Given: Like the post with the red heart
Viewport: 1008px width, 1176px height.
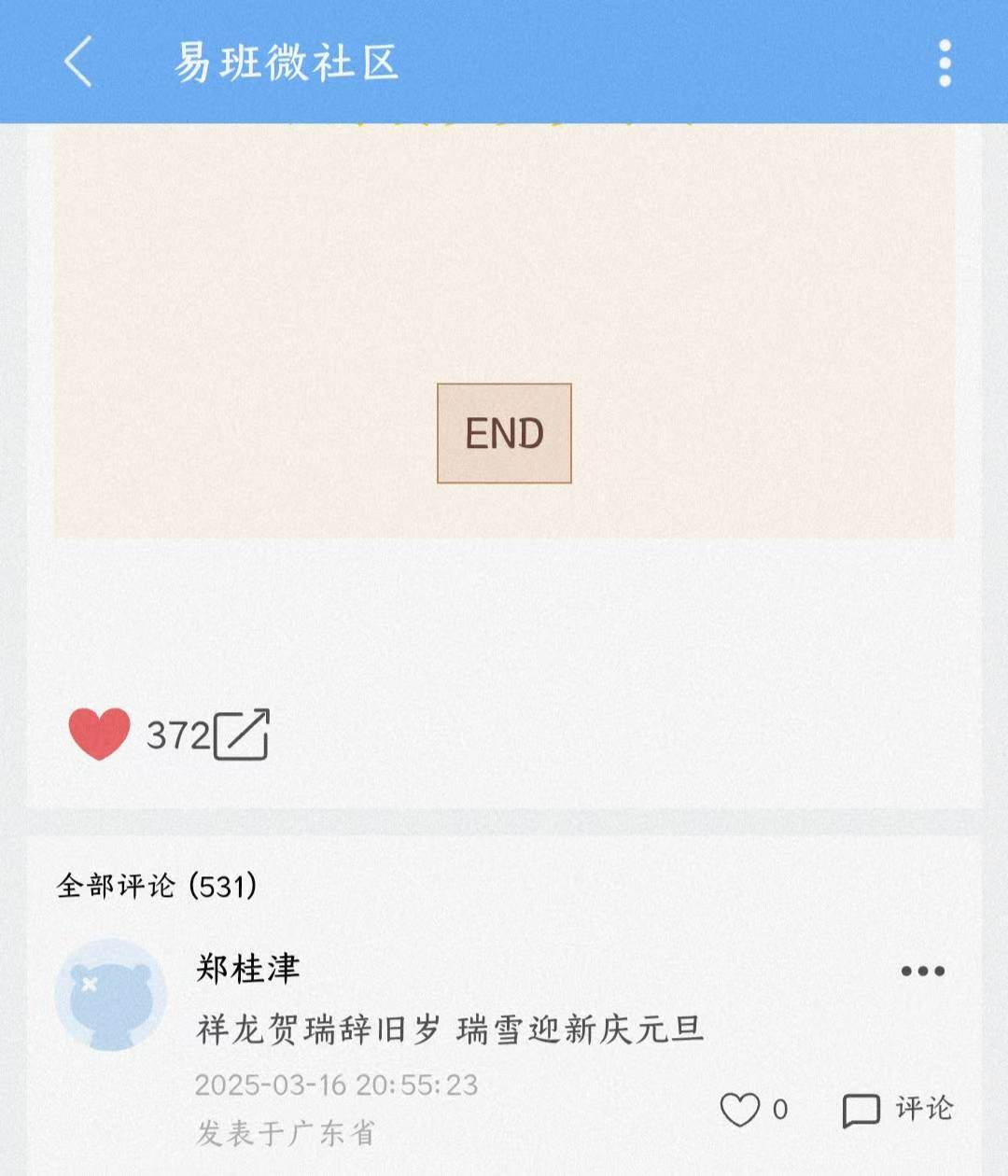Looking at the screenshot, I should tap(99, 734).
